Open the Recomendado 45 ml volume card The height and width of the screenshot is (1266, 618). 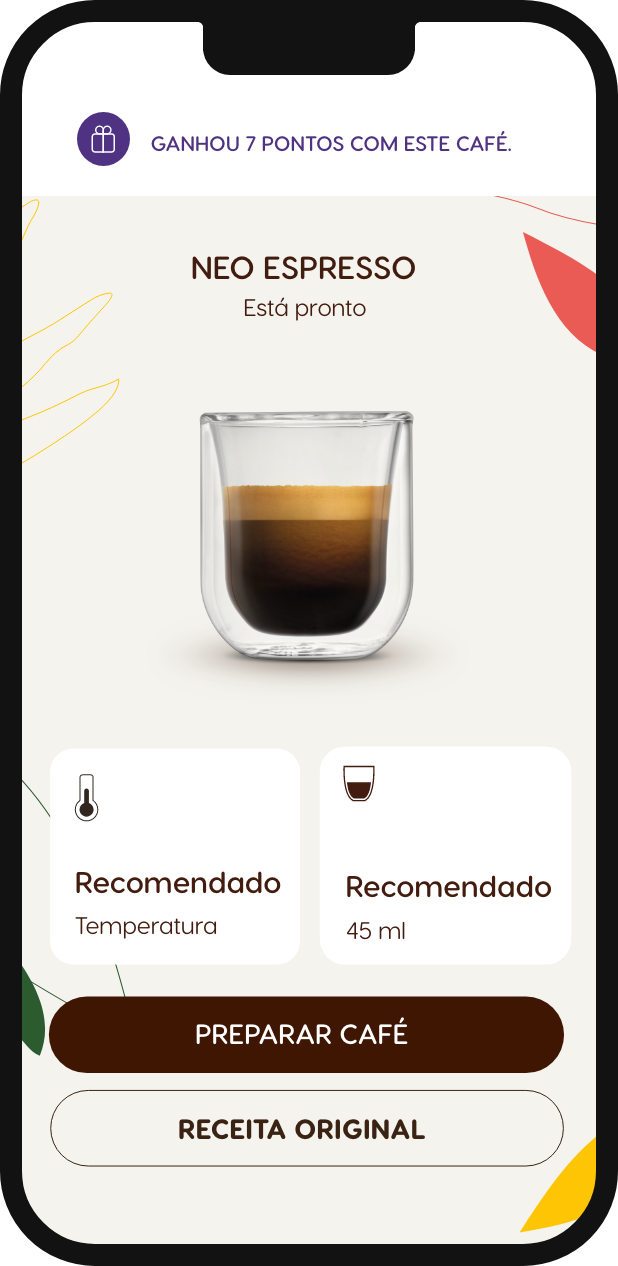pyautogui.click(x=445, y=856)
